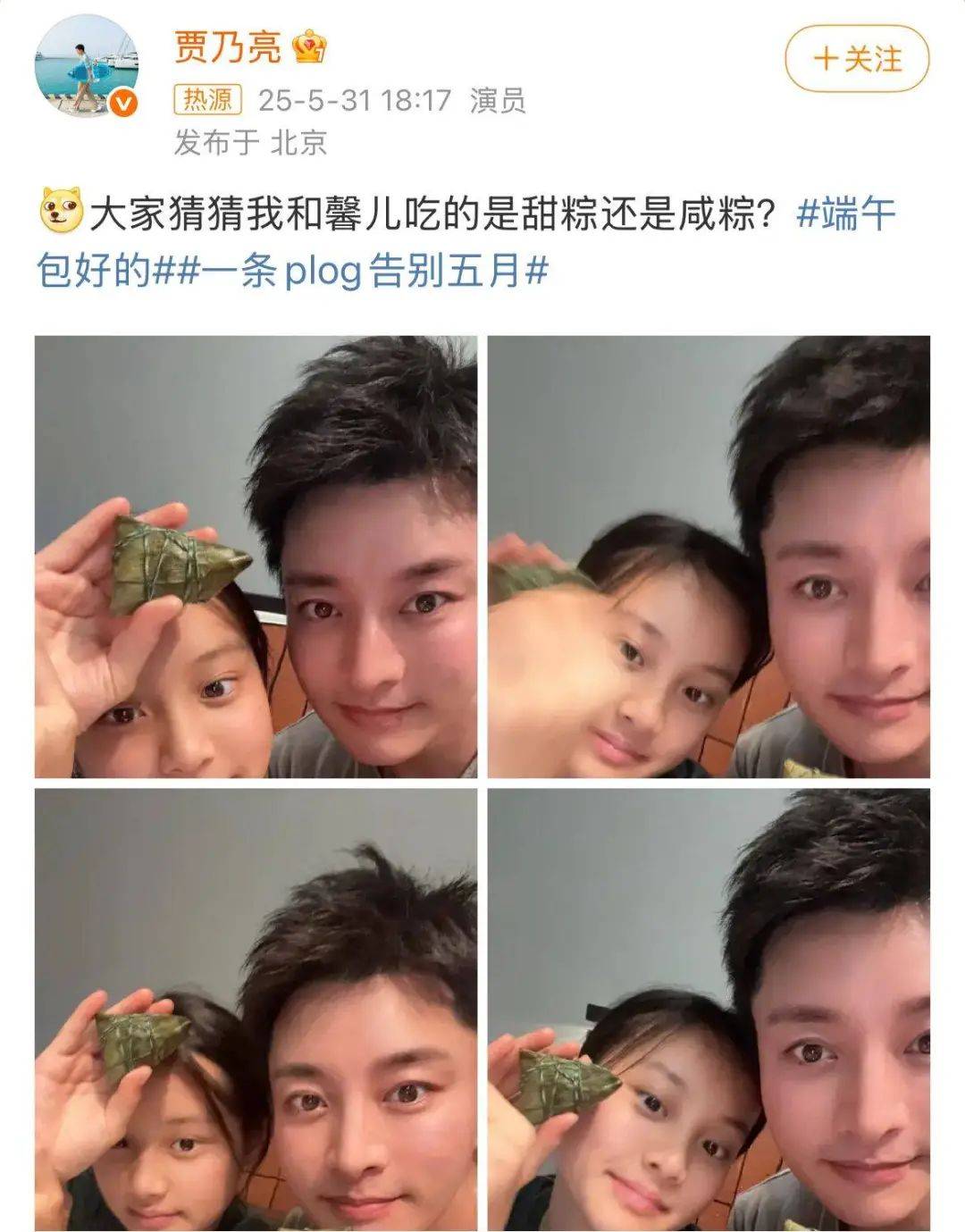The width and height of the screenshot is (965, 1232).
Task: Tap the 热源 tag
Action: [x=207, y=99]
